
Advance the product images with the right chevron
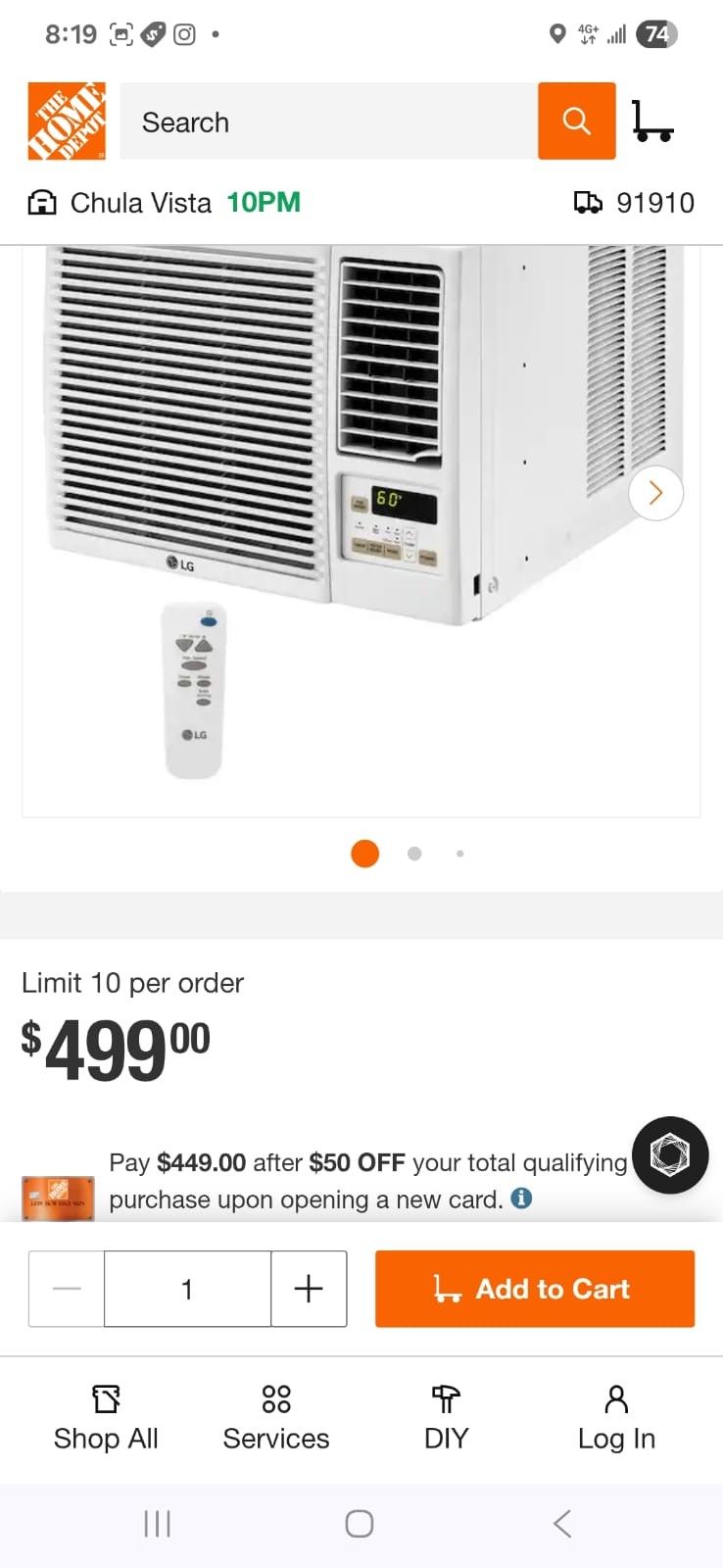[654, 493]
